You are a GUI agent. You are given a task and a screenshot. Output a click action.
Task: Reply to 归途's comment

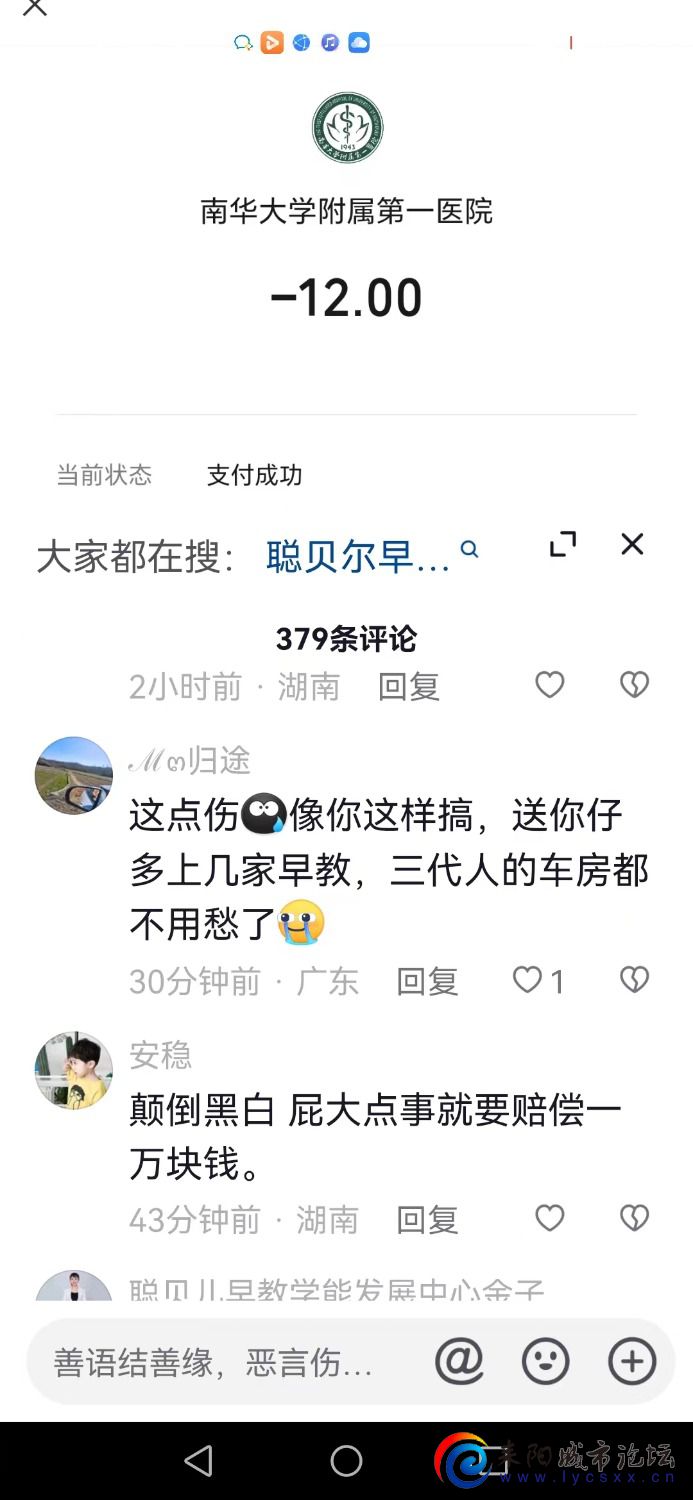point(427,982)
